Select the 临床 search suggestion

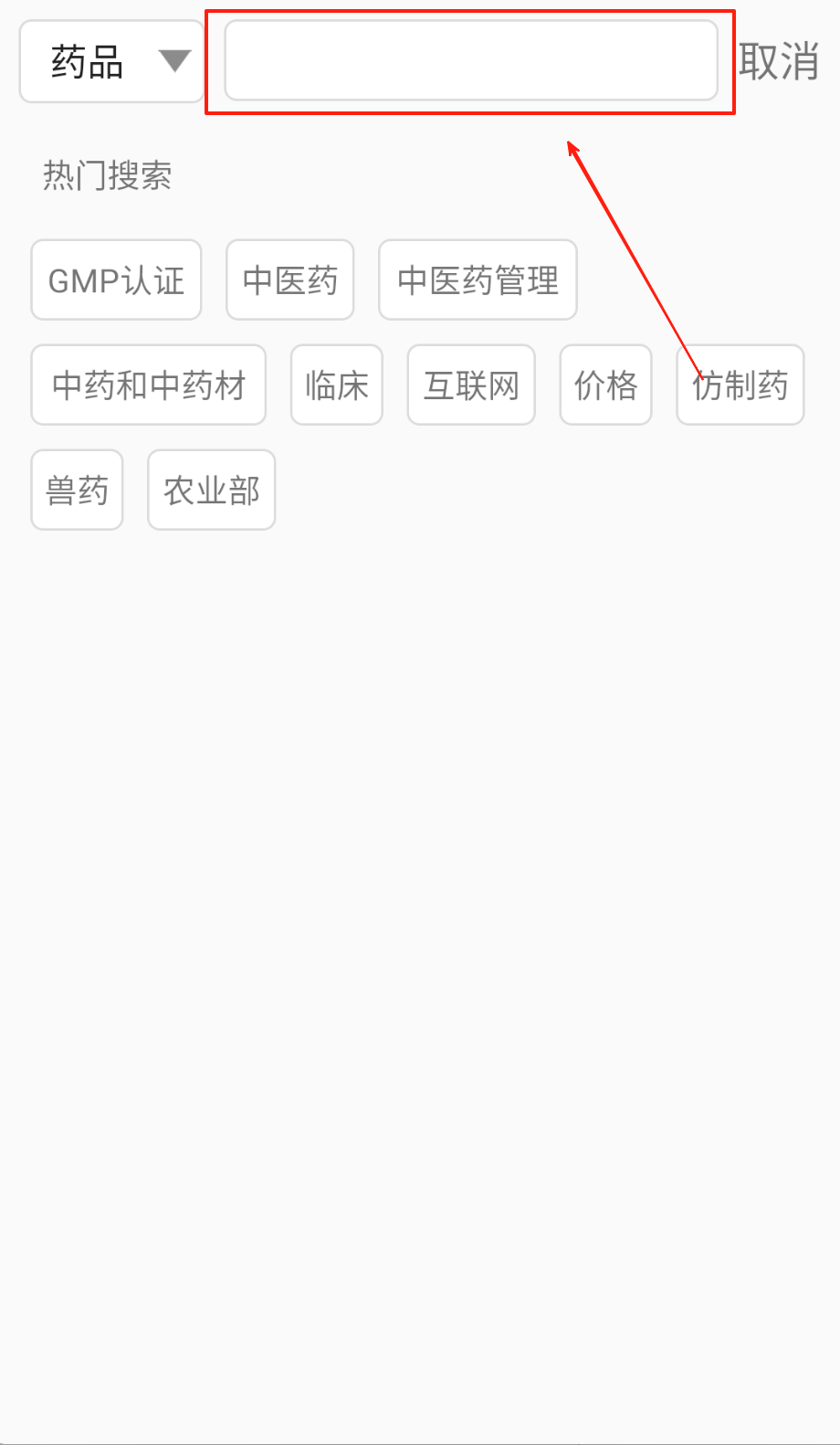tap(336, 385)
